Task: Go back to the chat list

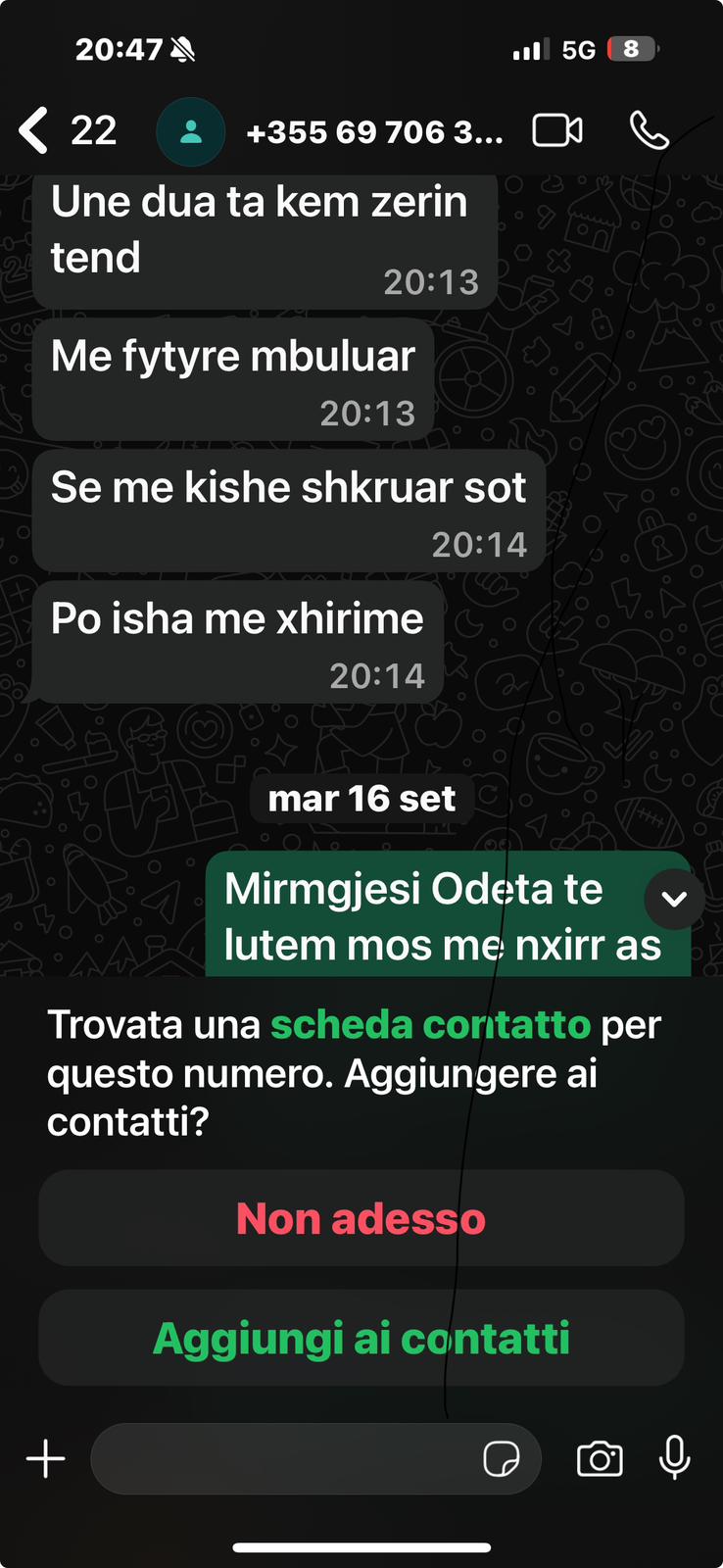Action: [x=34, y=130]
